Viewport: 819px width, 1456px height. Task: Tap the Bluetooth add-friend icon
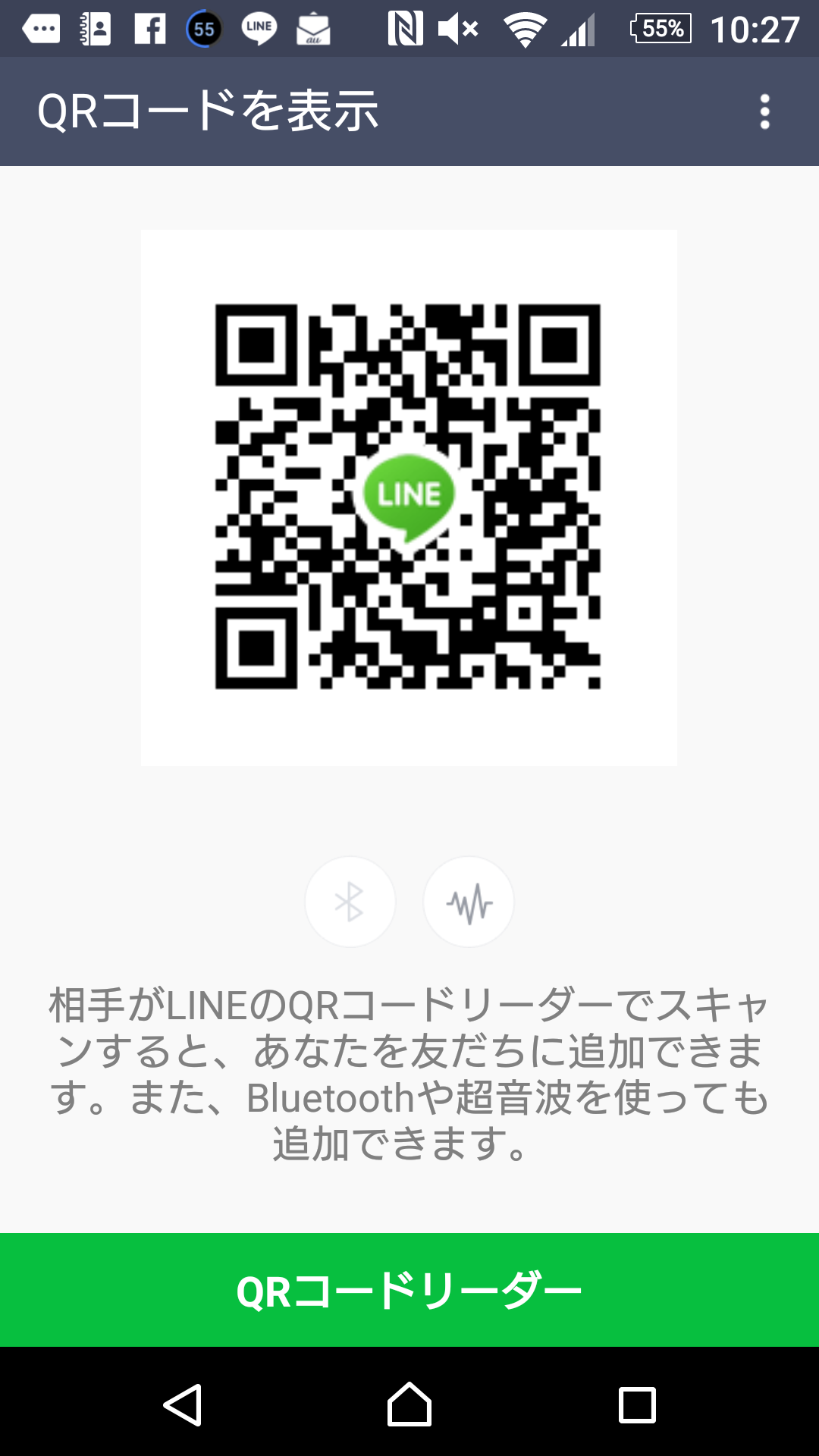350,902
